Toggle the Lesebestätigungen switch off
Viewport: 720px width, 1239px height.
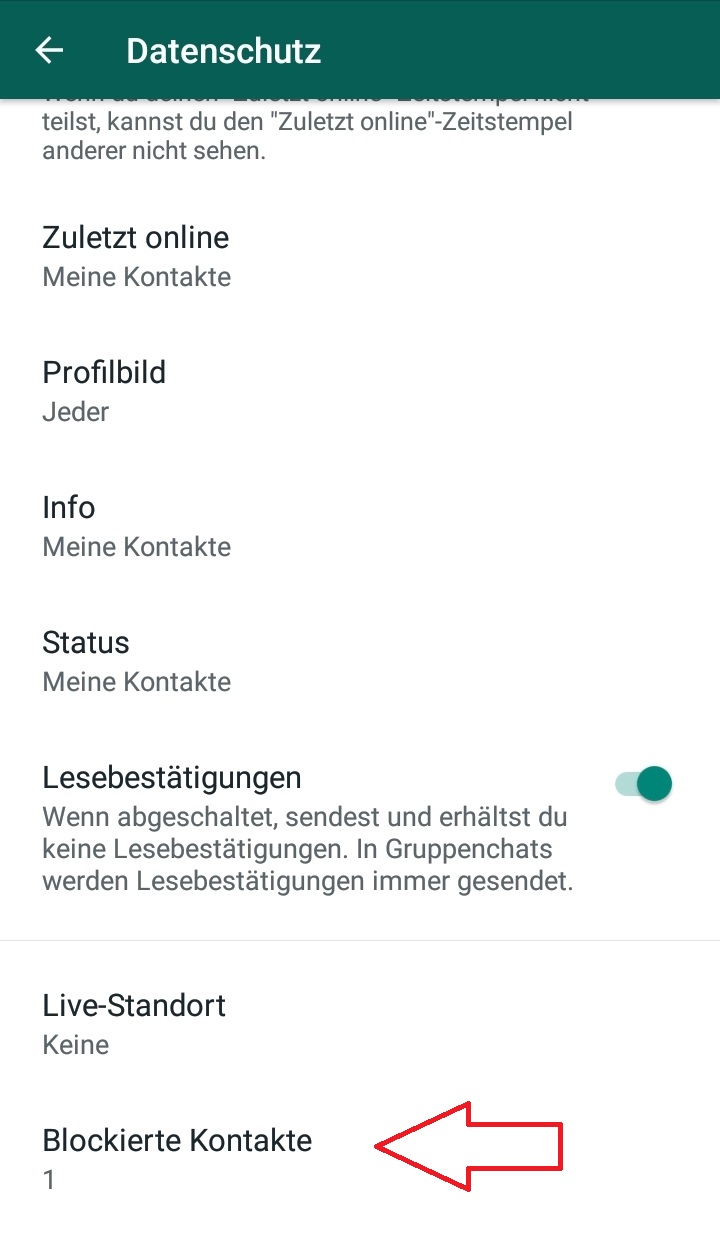pyautogui.click(x=640, y=783)
